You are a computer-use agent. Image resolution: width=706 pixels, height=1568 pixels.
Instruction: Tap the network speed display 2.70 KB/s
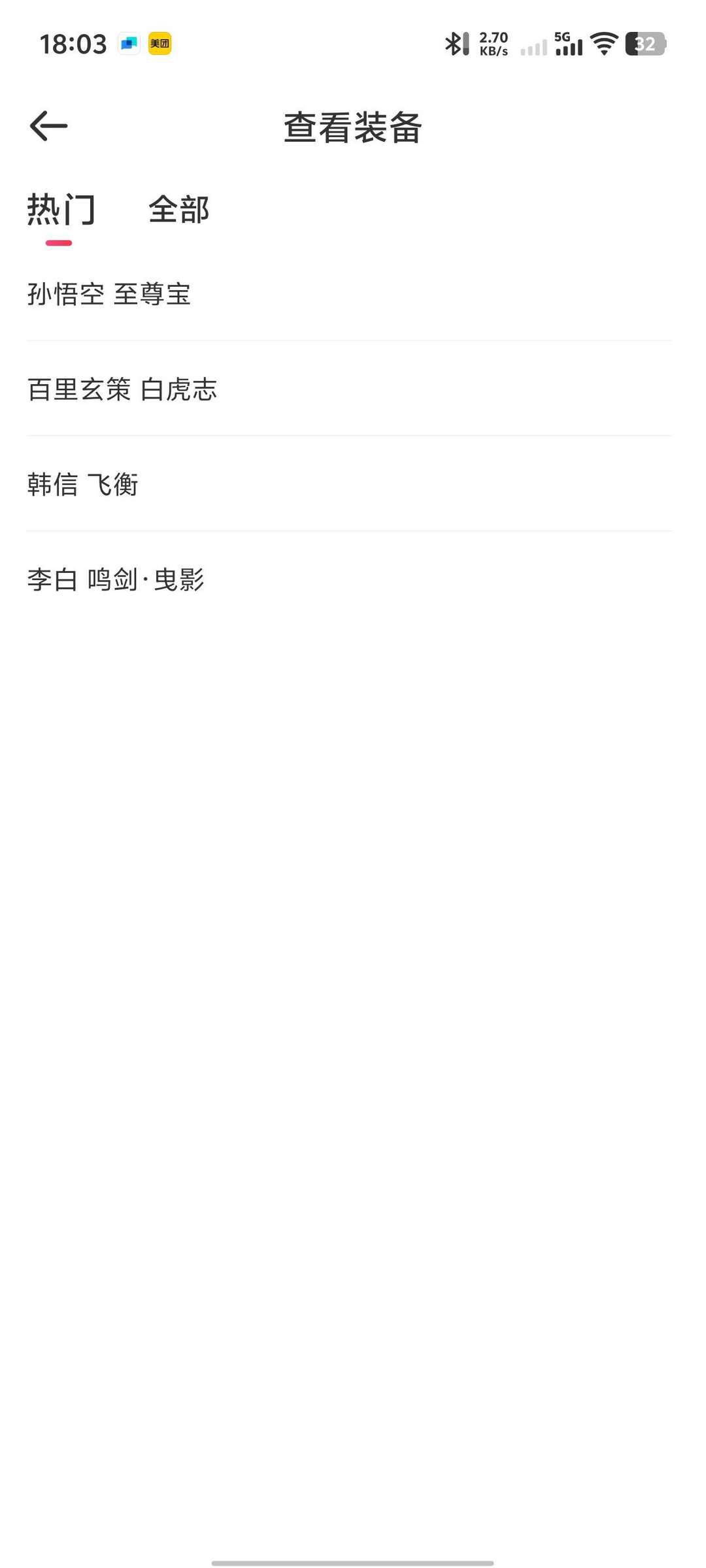click(493, 43)
